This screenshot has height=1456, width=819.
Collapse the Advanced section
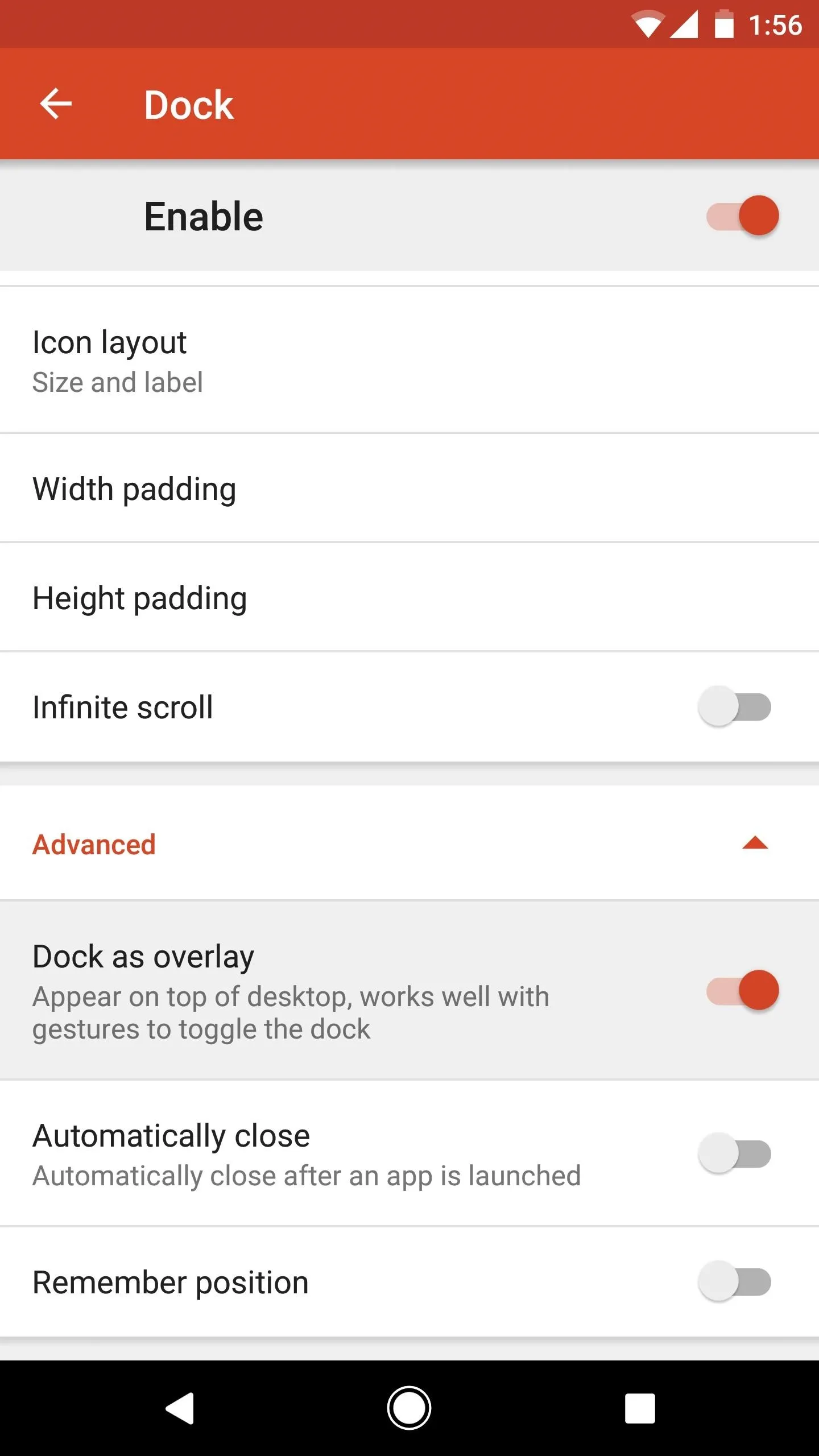755,843
